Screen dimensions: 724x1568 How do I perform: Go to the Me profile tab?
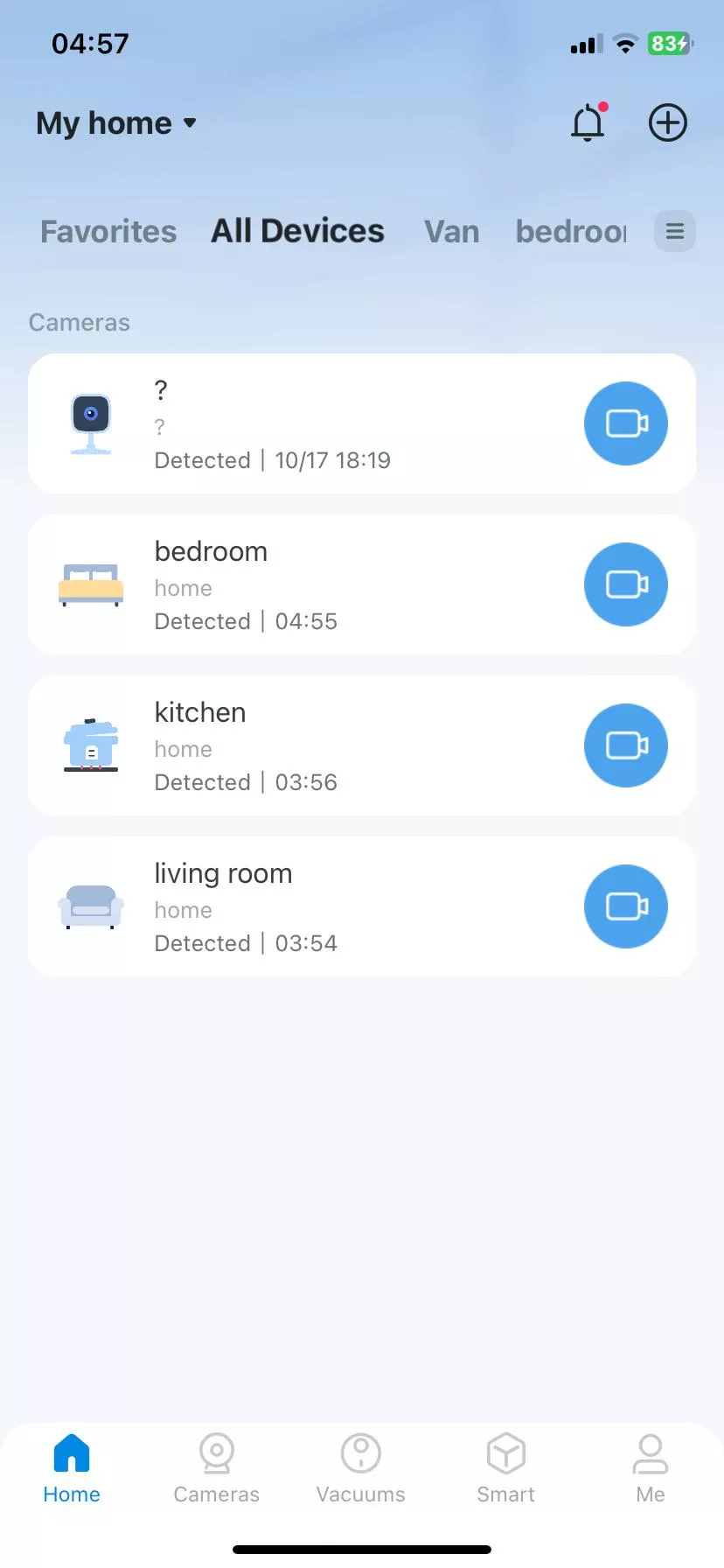[651, 1469]
